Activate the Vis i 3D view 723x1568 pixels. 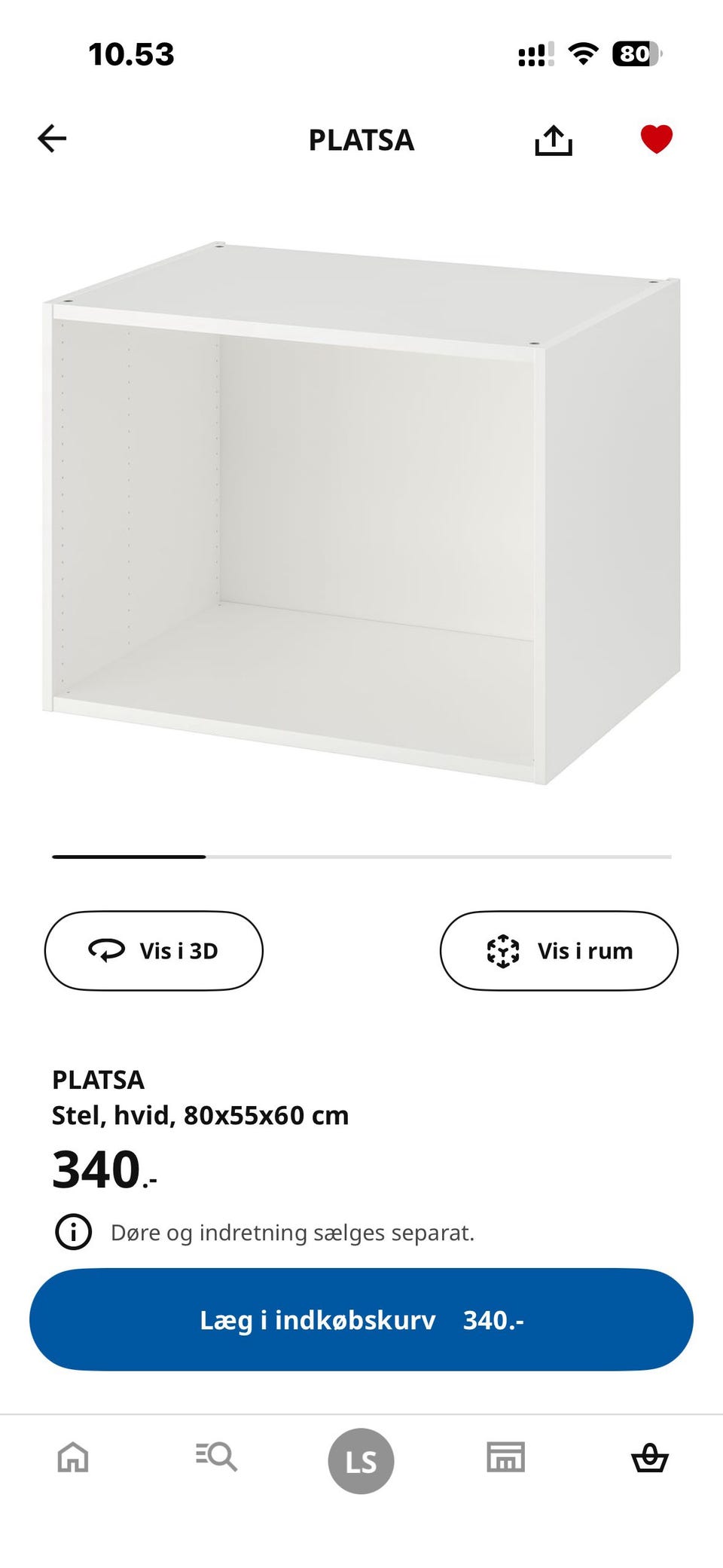(x=154, y=951)
